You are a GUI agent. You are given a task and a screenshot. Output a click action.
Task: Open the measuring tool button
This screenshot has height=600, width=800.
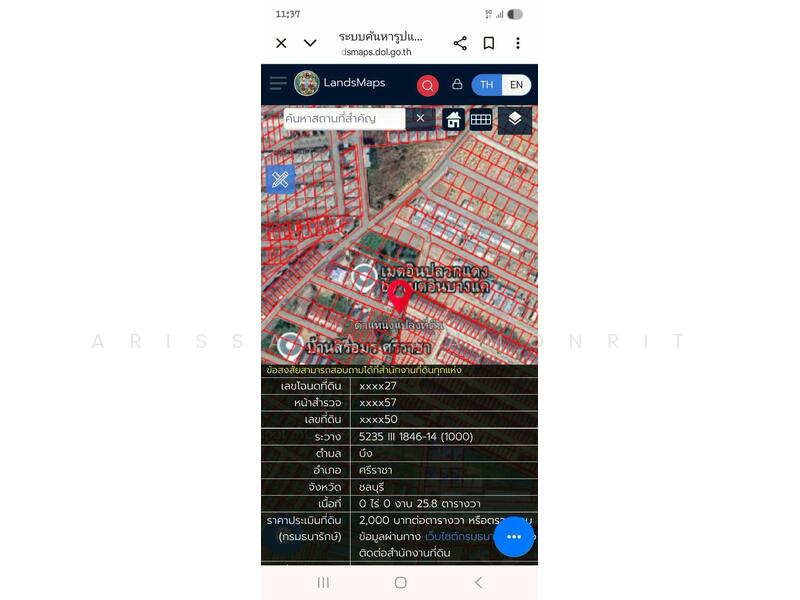click(x=280, y=179)
